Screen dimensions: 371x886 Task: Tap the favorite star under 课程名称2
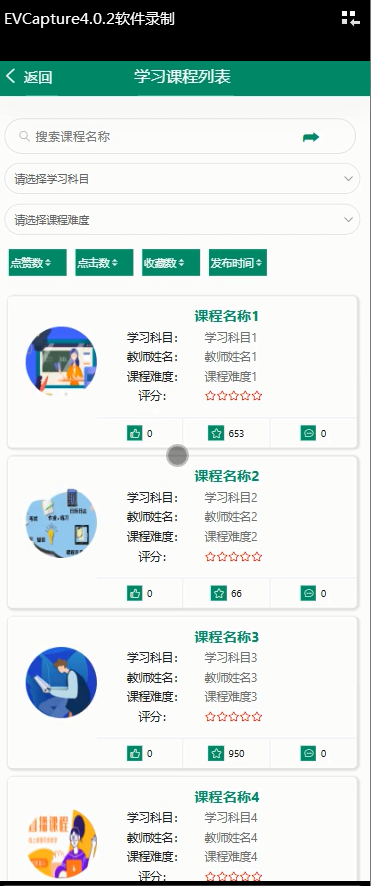coord(219,593)
